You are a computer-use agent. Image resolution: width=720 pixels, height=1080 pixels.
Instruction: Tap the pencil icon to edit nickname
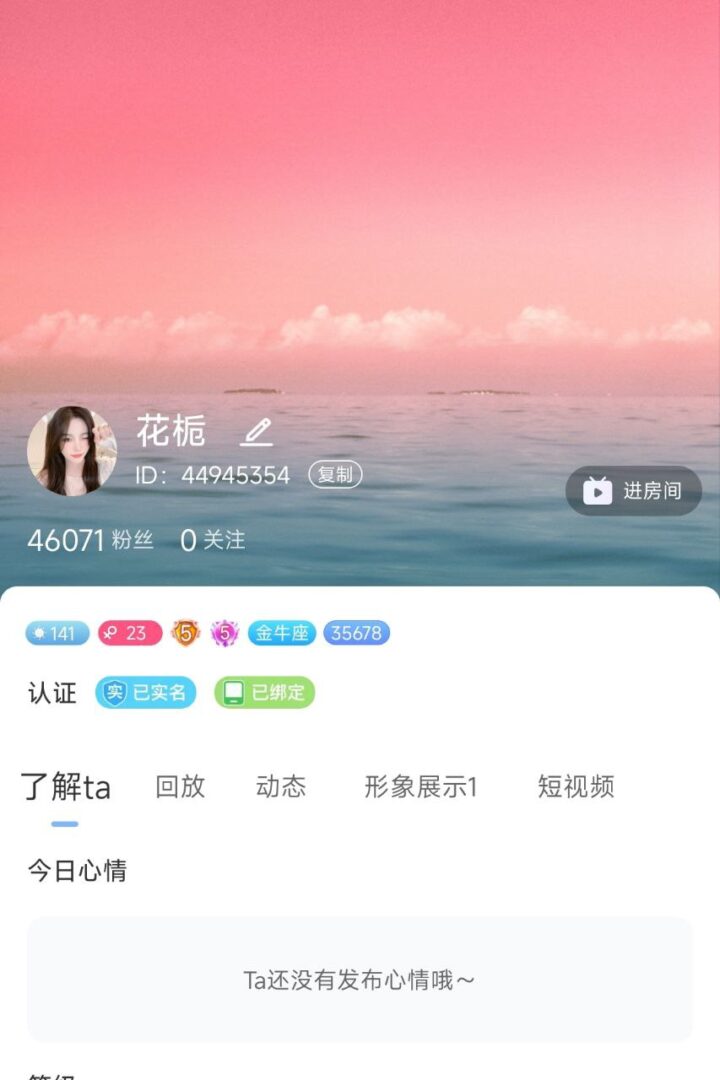(257, 433)
